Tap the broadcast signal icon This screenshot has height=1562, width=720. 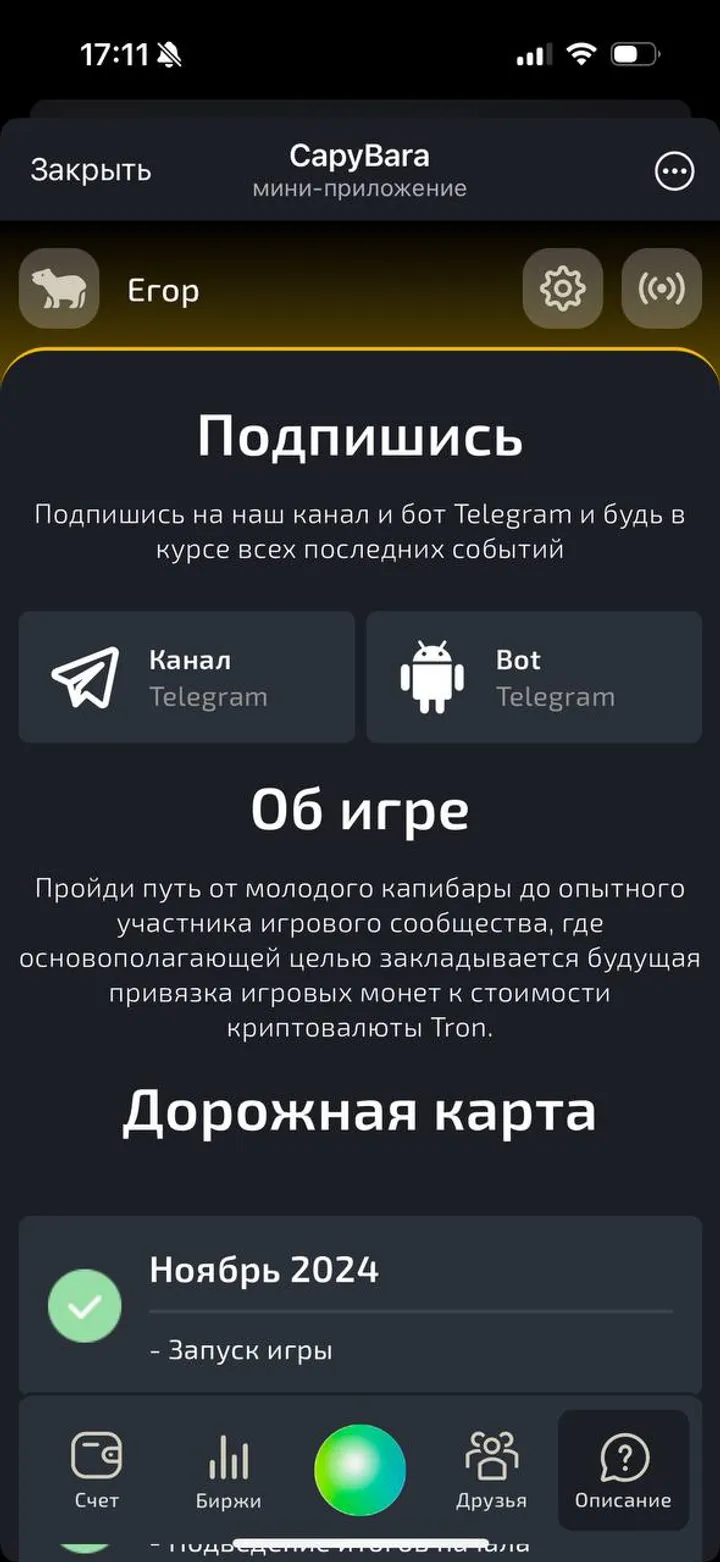click(x=661, y=289)
